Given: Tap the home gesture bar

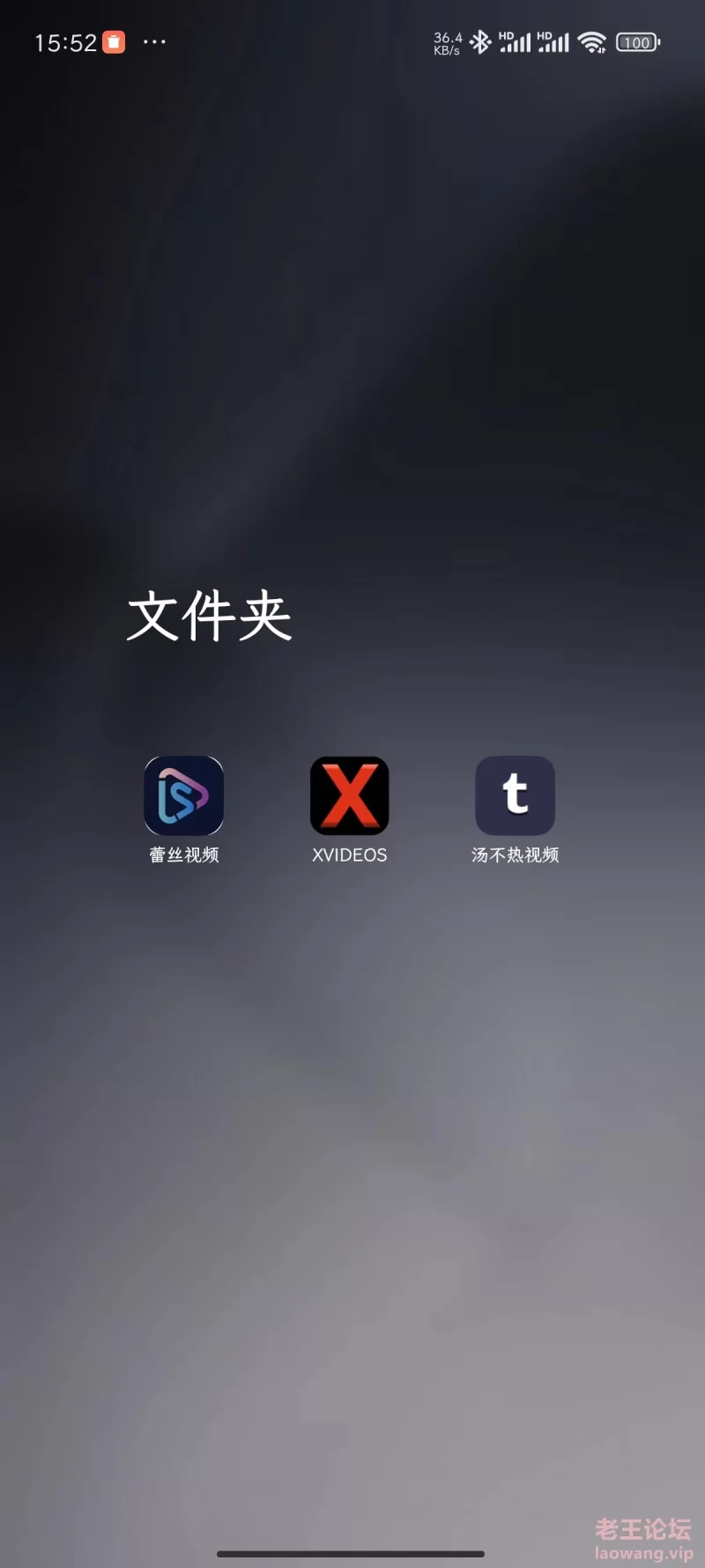Looking at the screenshot, I should click(x=351, y=1553).
